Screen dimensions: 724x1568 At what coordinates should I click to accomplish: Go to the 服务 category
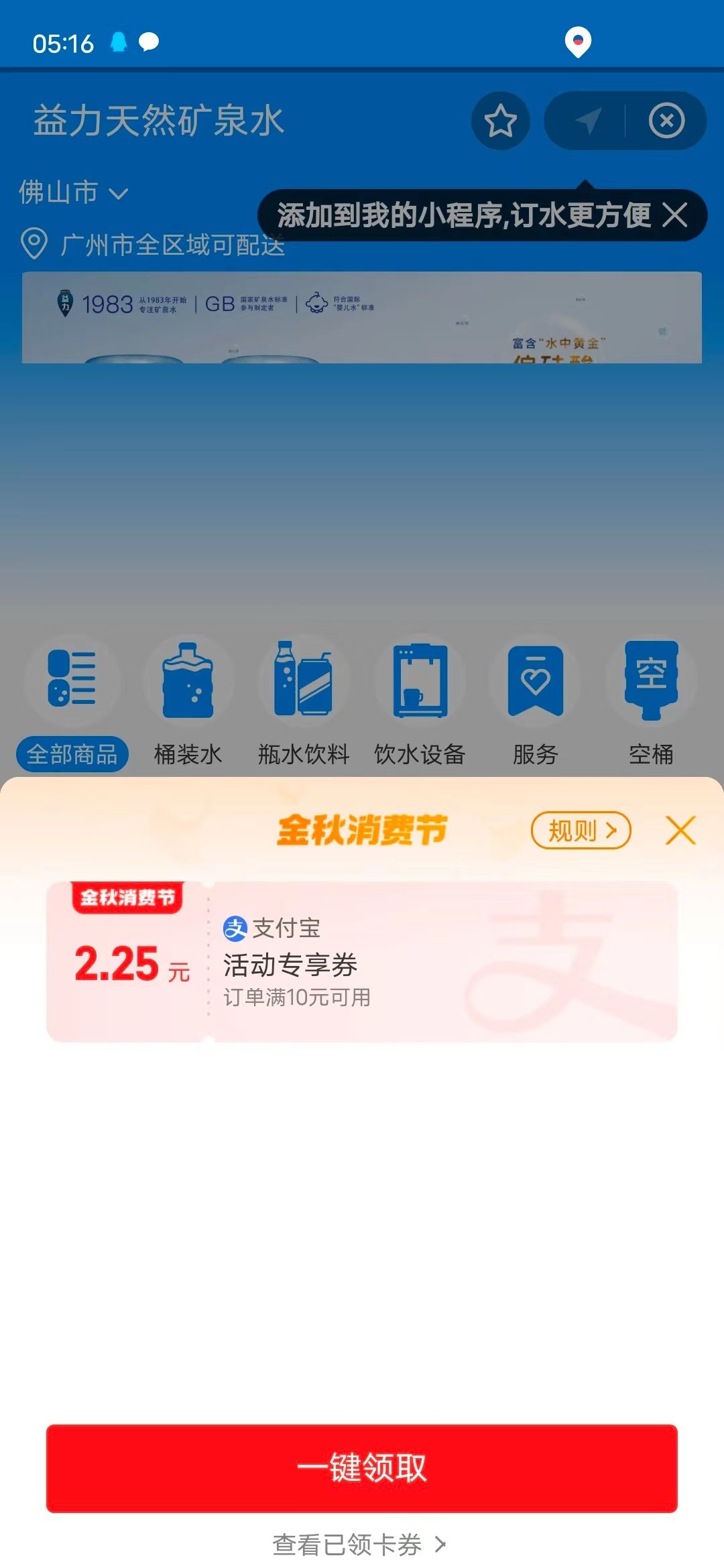(x=535, y=703)
